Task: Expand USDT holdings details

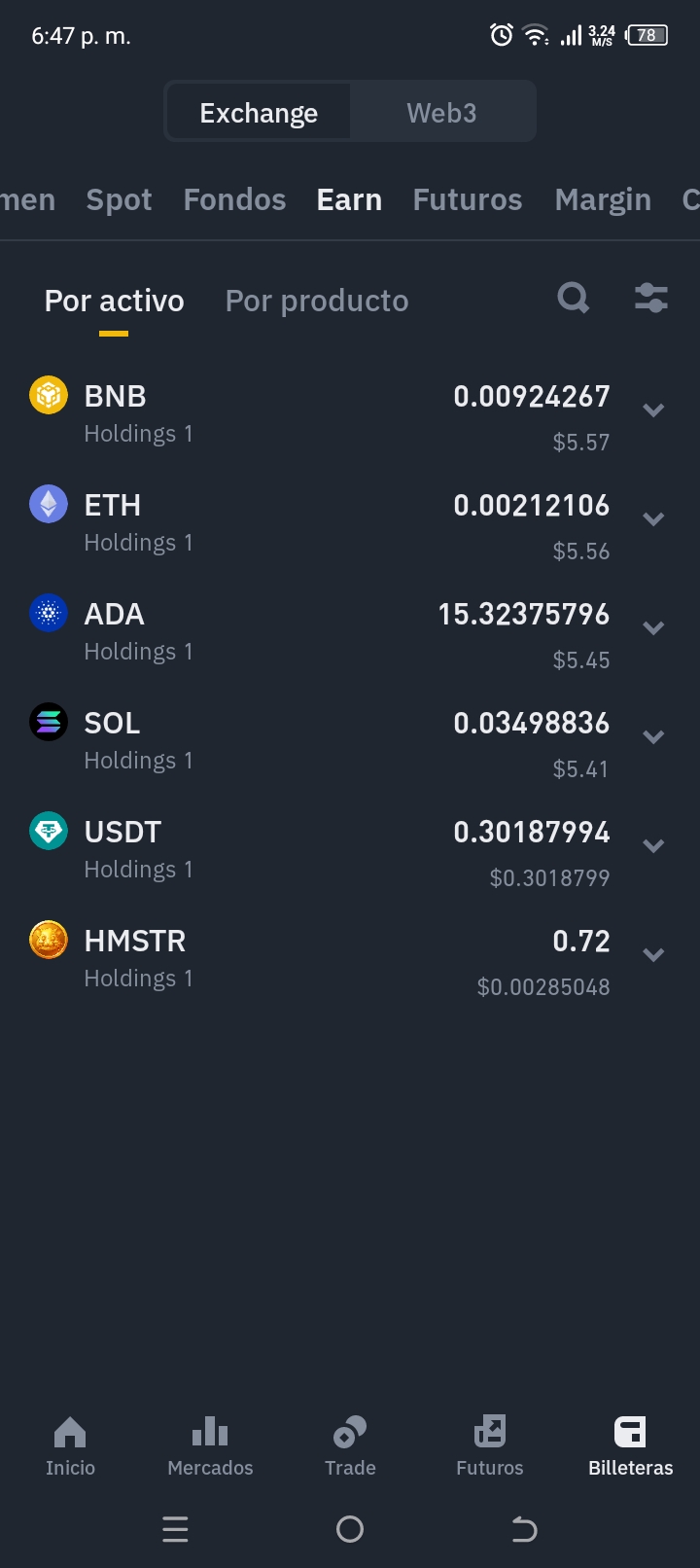Action: (653, 846)
